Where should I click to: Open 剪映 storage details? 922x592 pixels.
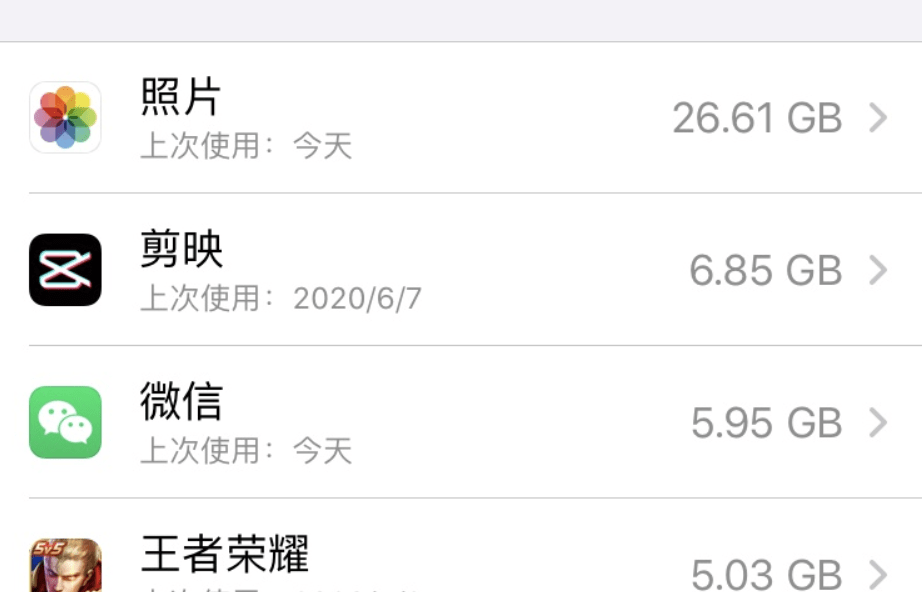tap(460, 270)
